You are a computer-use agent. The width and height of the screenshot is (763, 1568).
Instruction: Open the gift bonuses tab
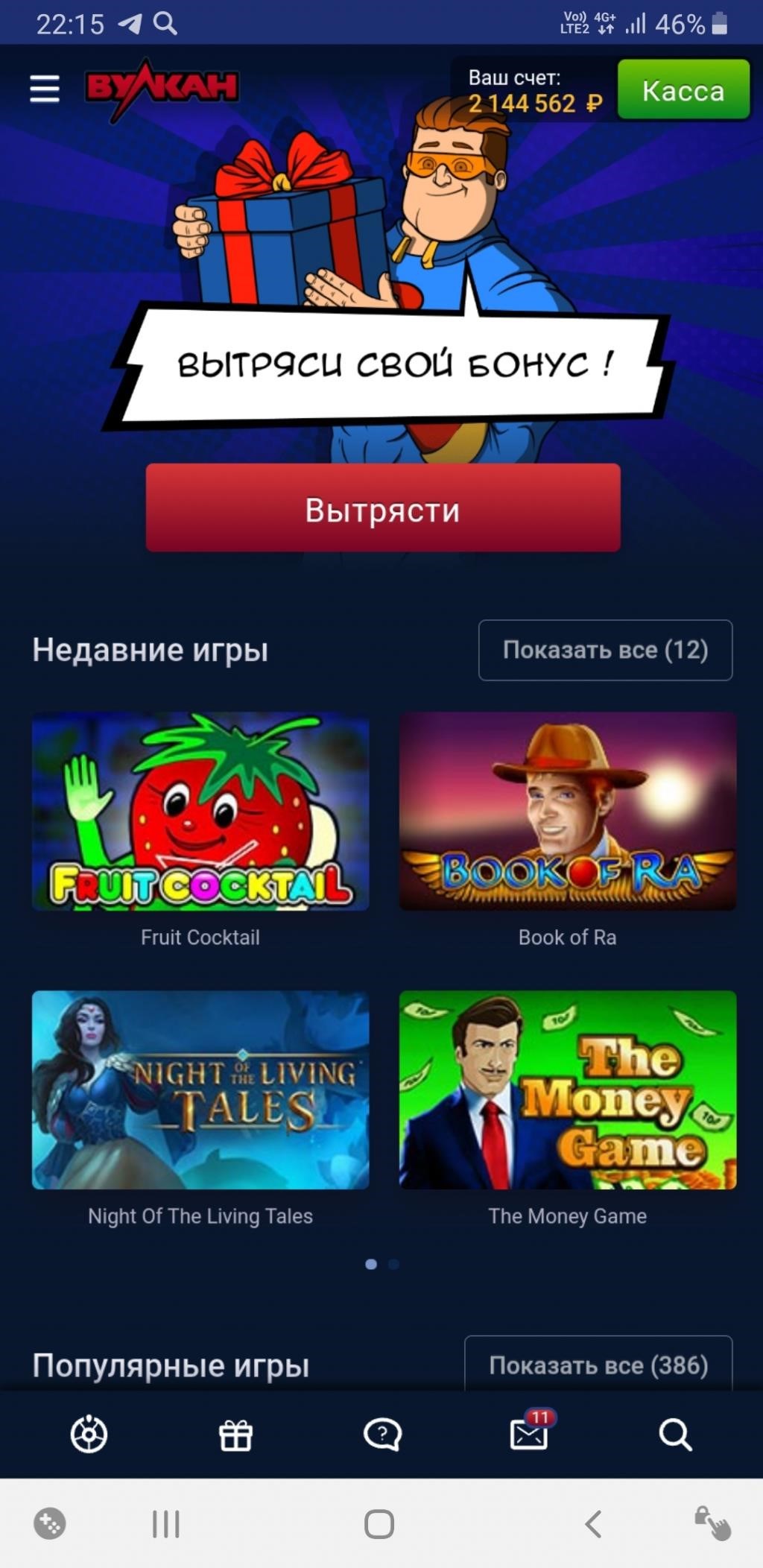coord(235,1434)
